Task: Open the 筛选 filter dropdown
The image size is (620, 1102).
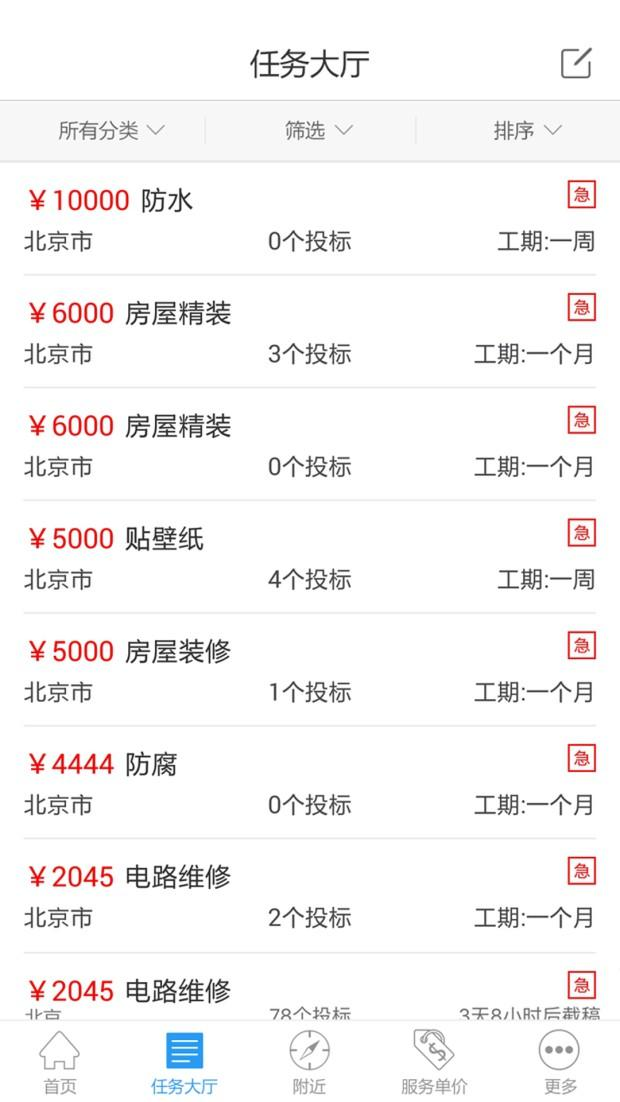Action: (318, 131)
